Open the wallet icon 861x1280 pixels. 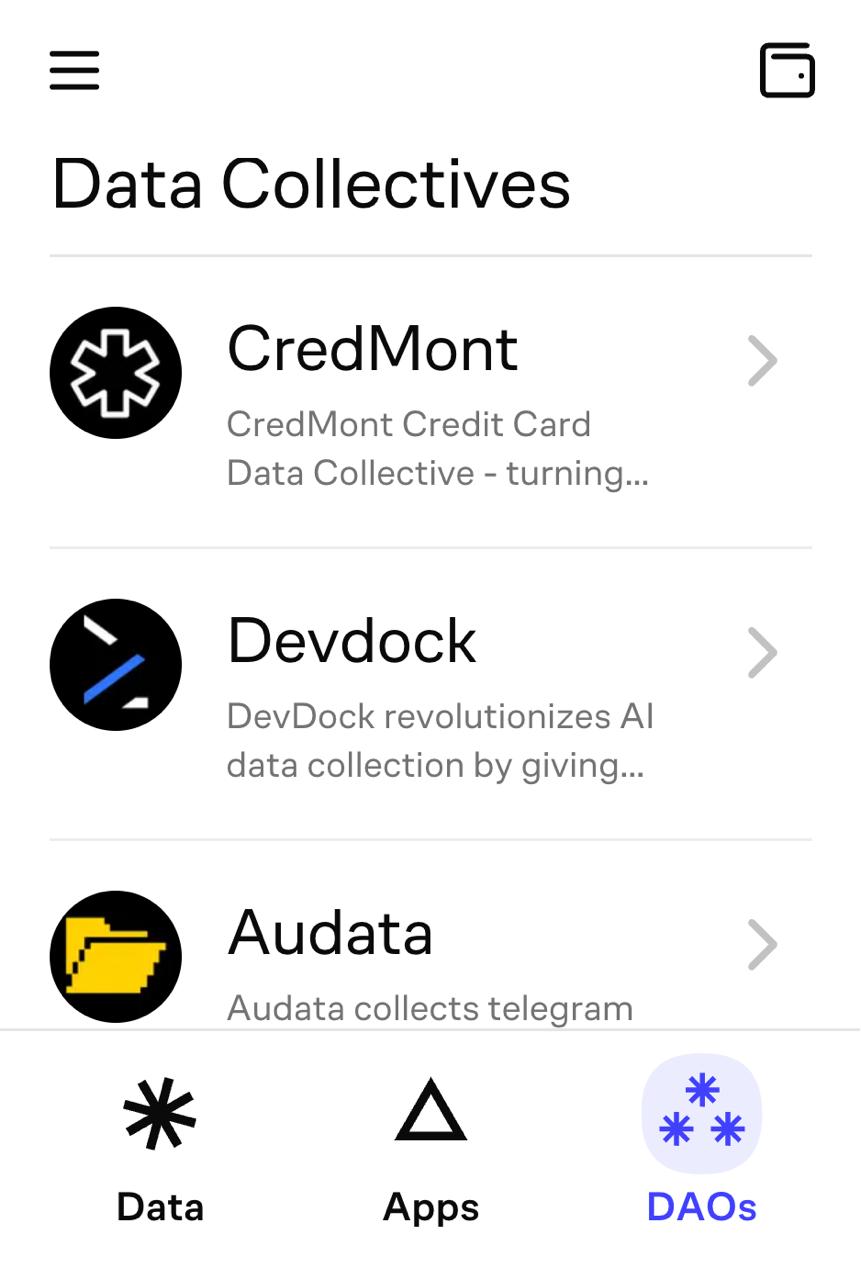787,70
